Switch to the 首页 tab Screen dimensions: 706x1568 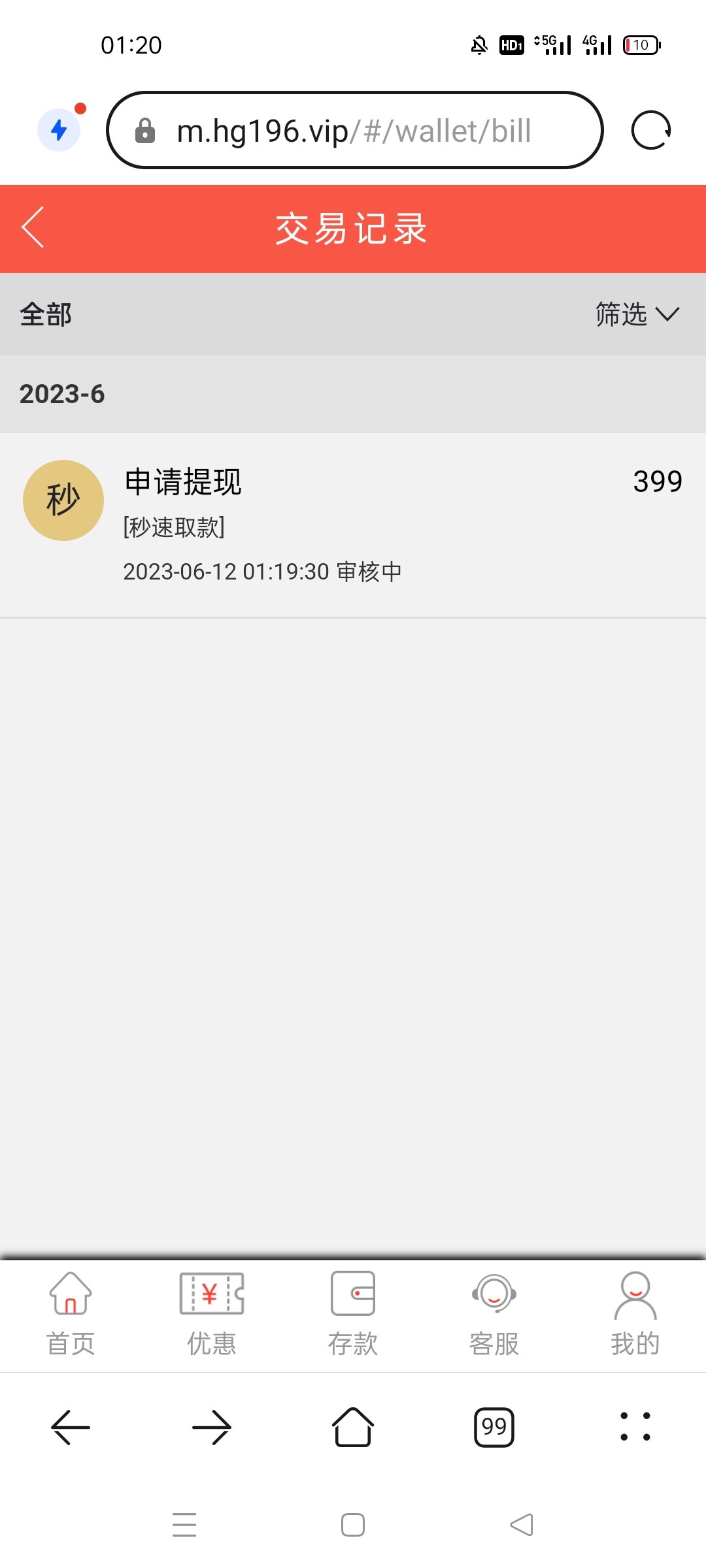coord(71,1315)
